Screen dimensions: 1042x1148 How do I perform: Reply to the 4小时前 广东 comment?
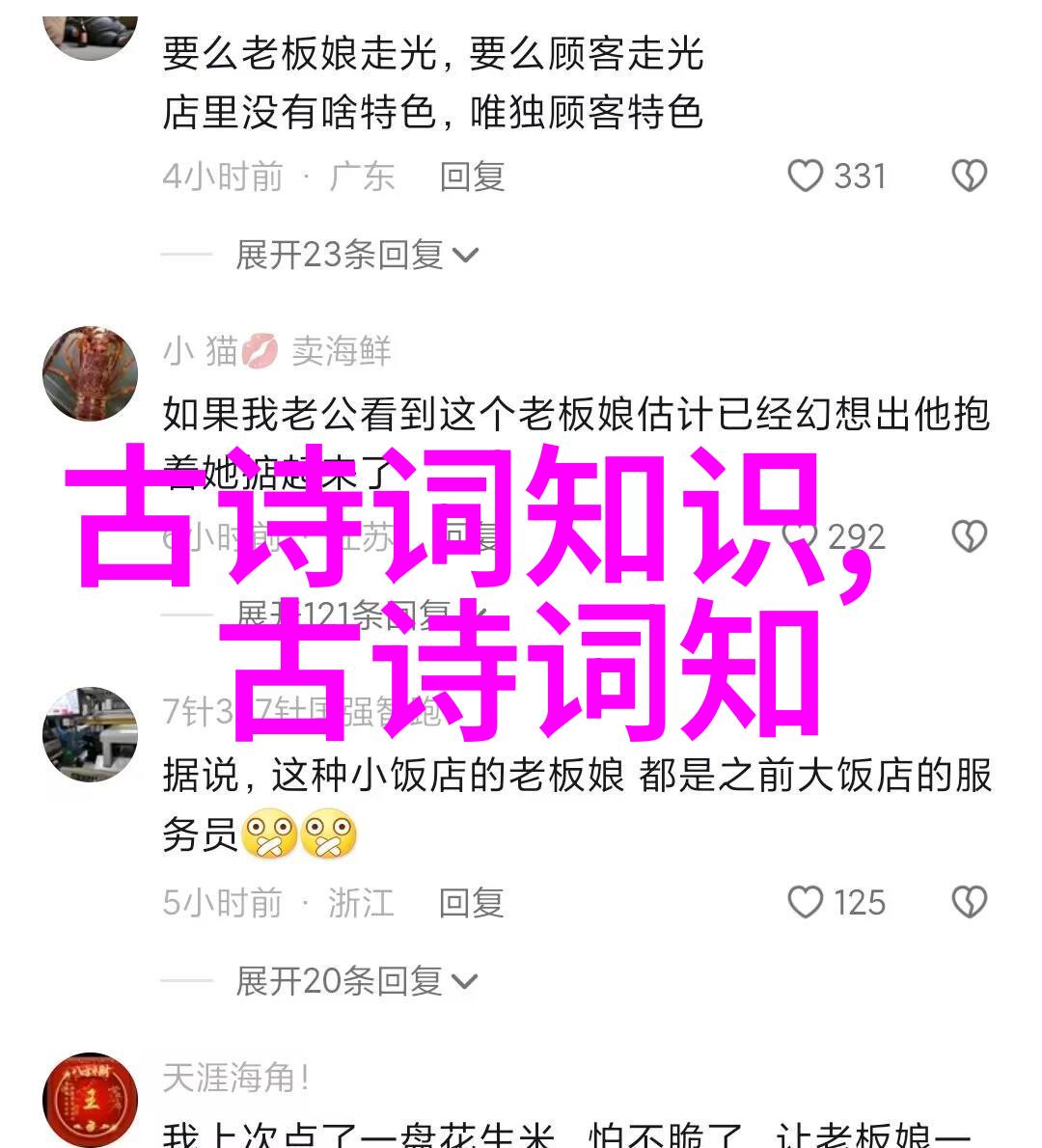[x=472, y=177]
